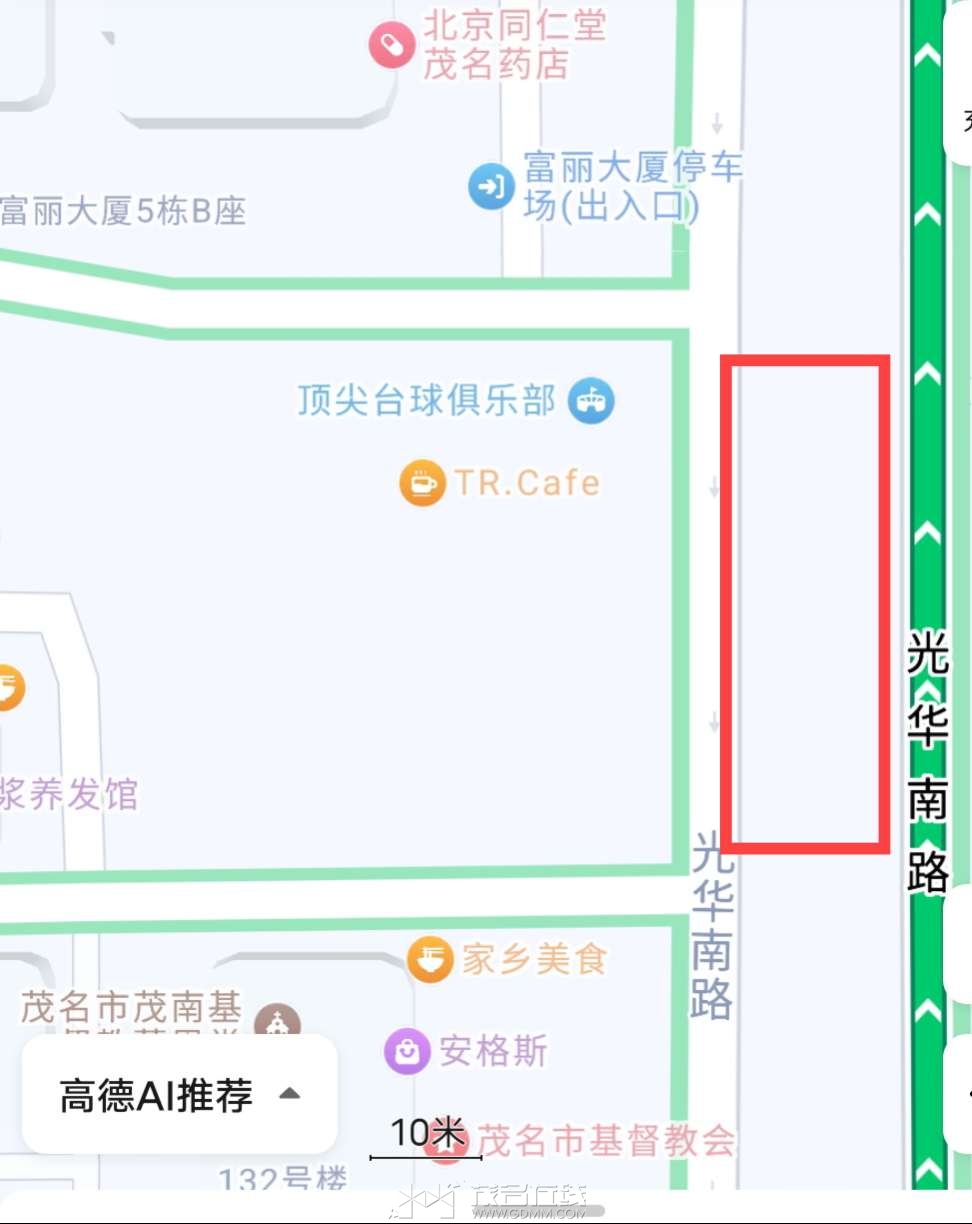Image resolution: width=972 pixels, height=1224 pixels.
Task: Open 顶尖台球俱乐部 map marker
Action: [591, 401]
